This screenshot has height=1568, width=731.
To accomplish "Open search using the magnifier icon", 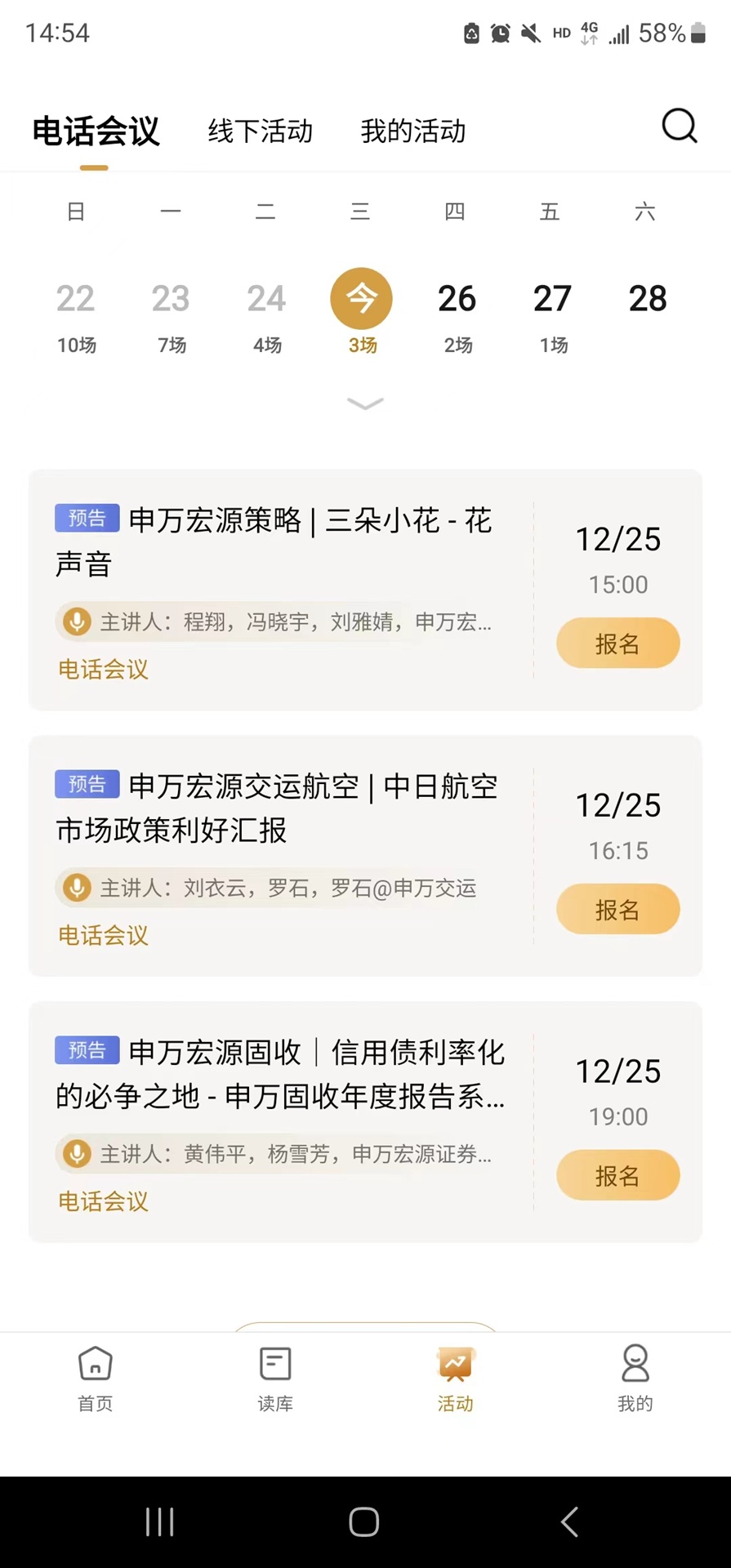I will coord(679,127).
